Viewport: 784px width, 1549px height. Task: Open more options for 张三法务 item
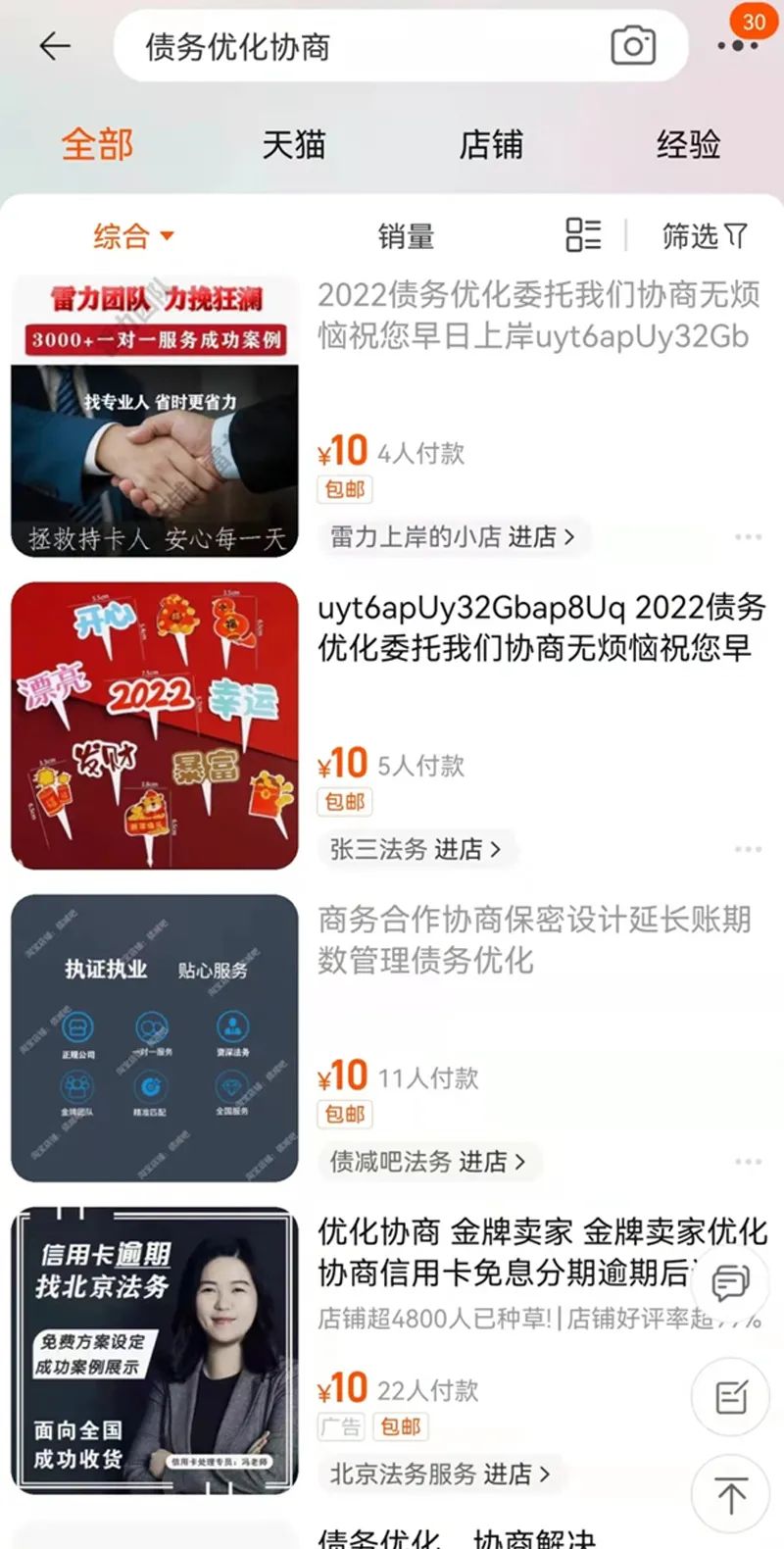(x=748, y=849)
